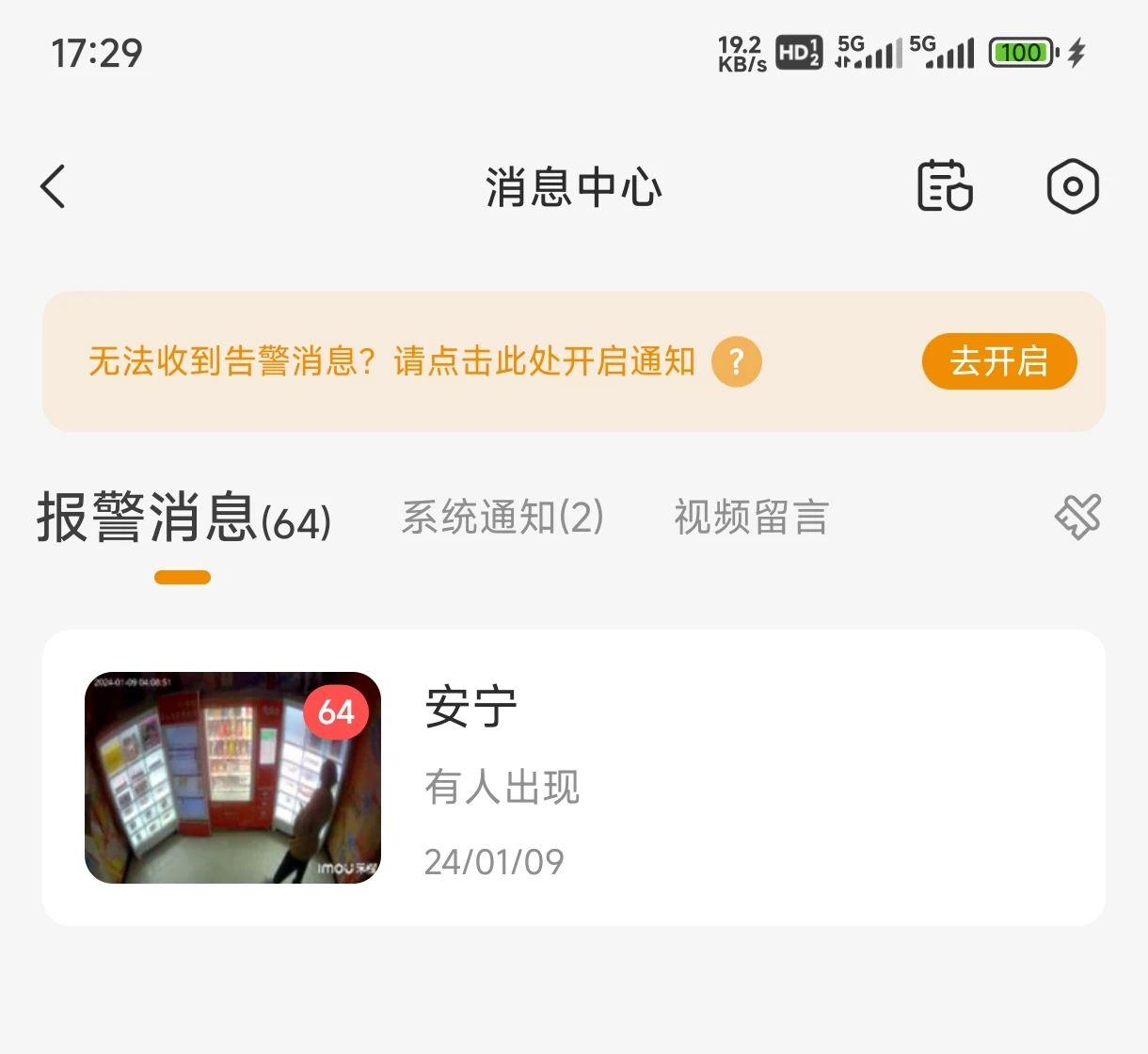Open the question mark help icon

(736, 362)
